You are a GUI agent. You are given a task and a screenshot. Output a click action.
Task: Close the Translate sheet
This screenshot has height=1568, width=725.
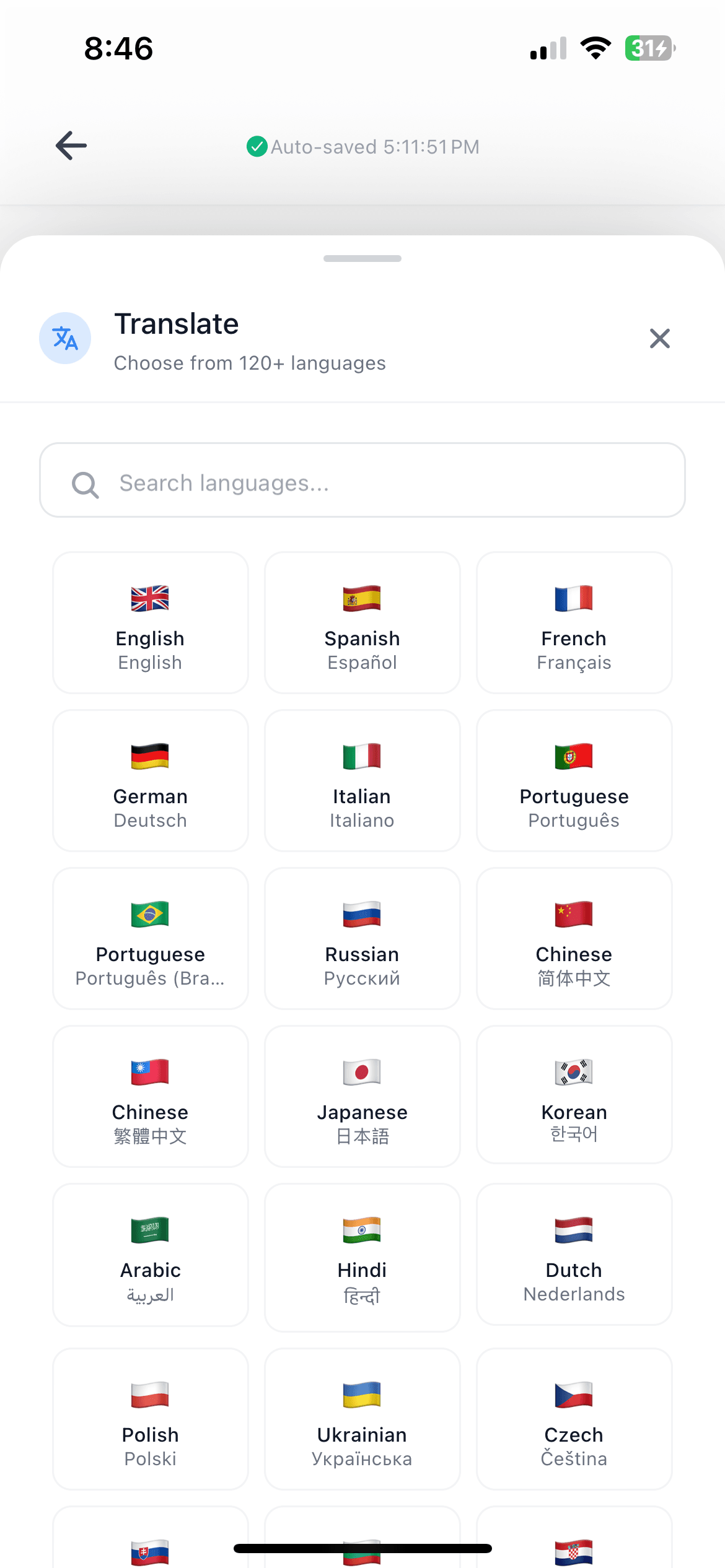(x=659, y=339)
